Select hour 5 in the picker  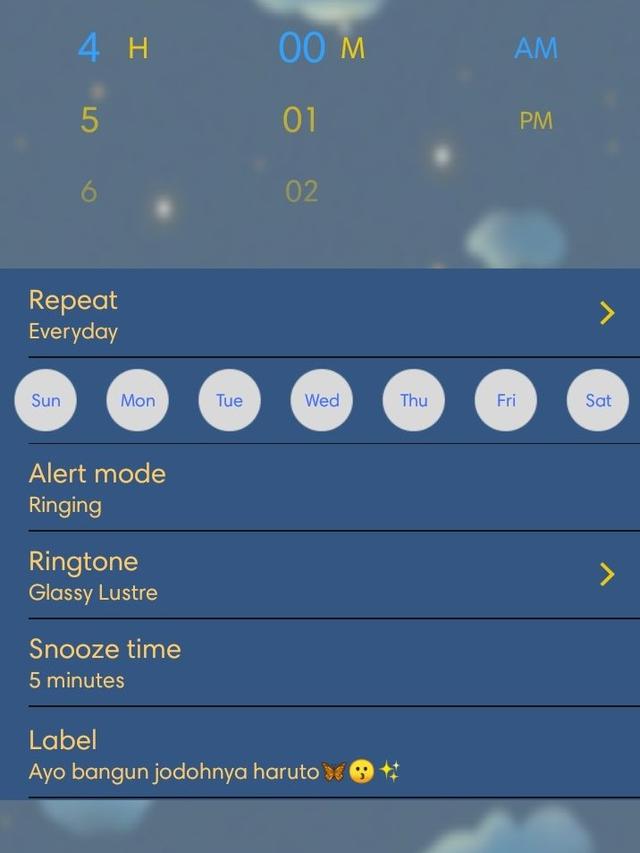coord(90,121)
